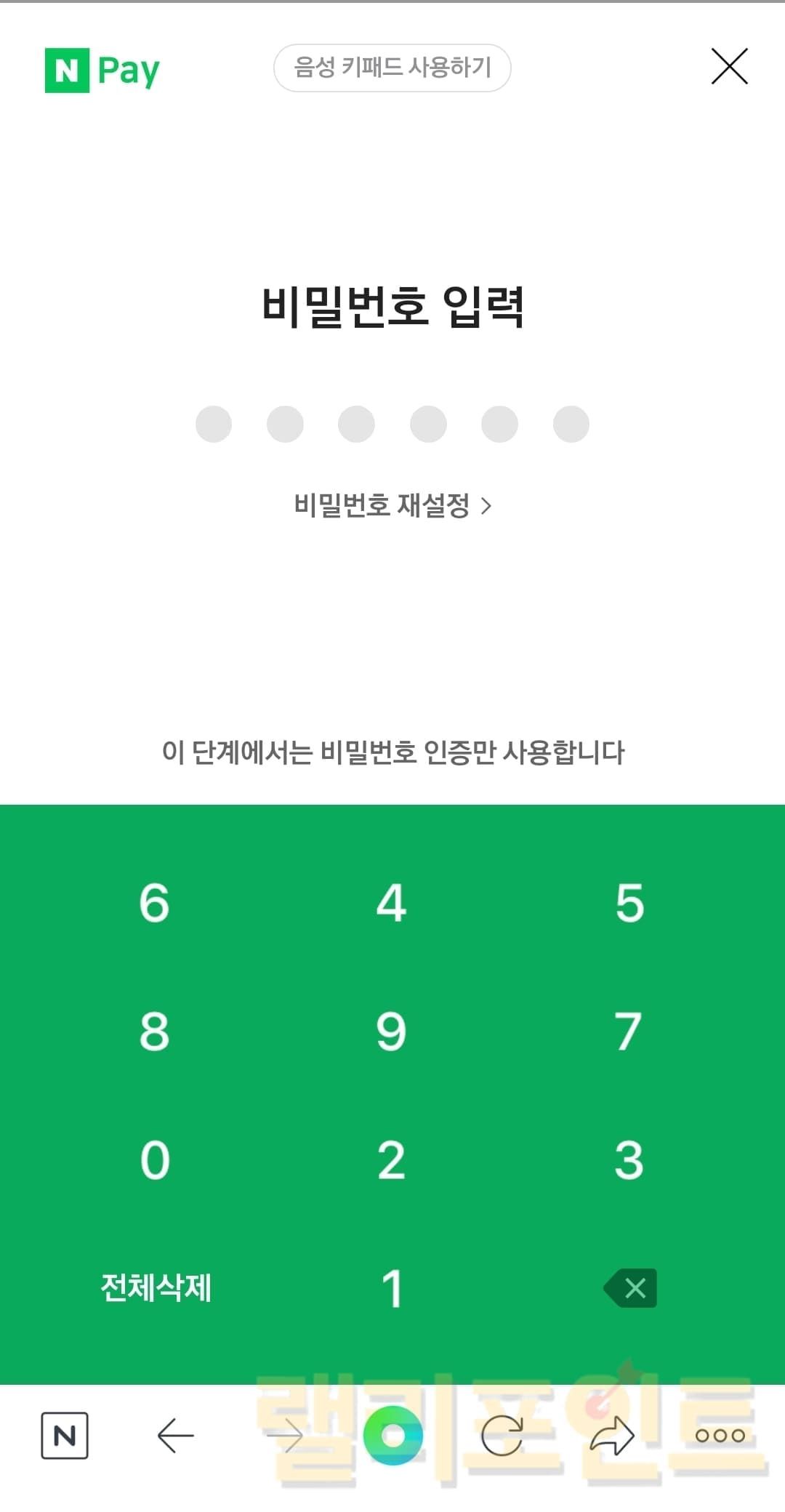This screenshot has height=1512, width=785.
Task: Share this page from bottom toolbar
Action: click(612, 1436)
